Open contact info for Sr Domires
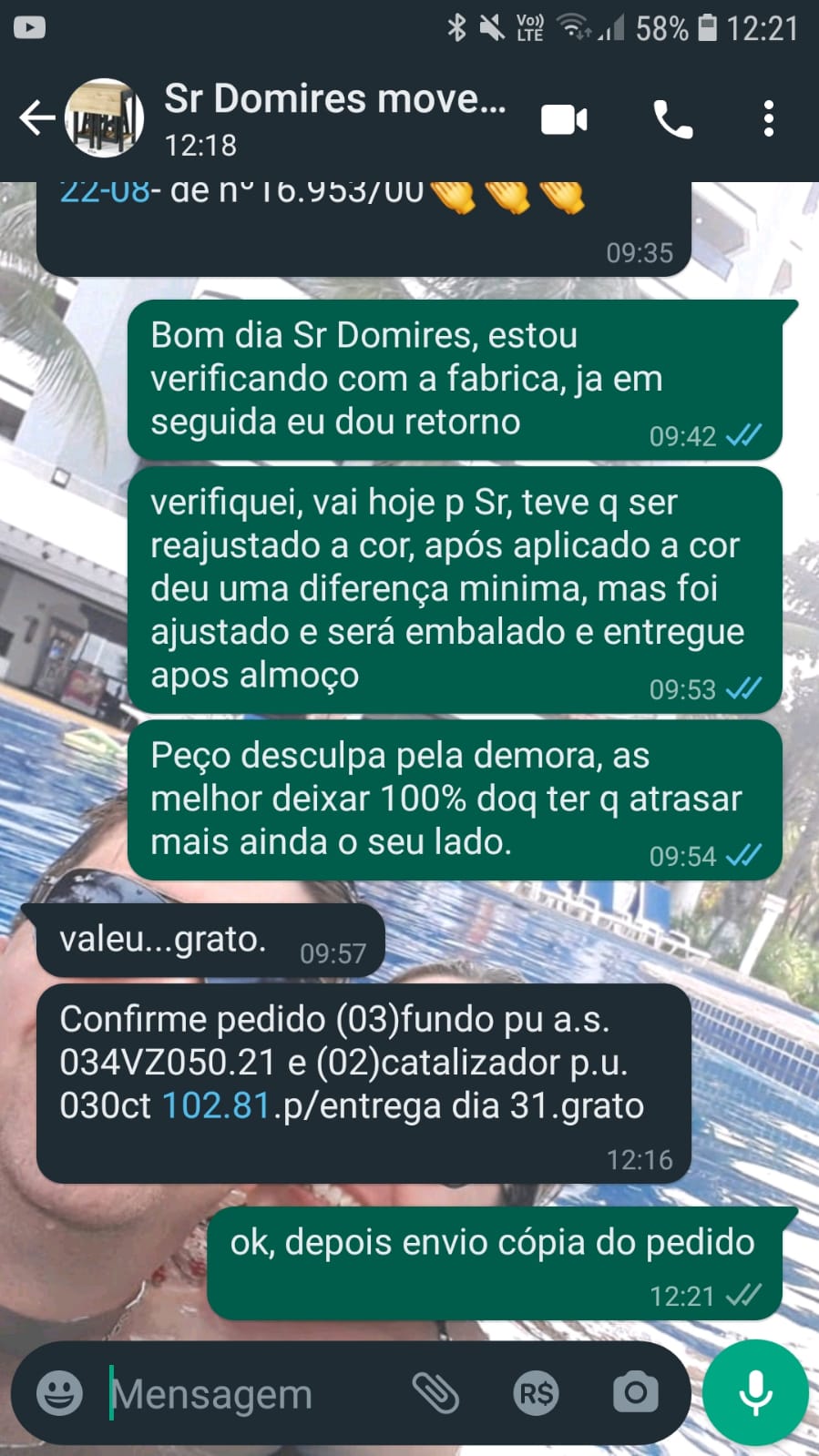This screenshot has height=1456, width=819. pyautogui.click(x=333, y=117)
